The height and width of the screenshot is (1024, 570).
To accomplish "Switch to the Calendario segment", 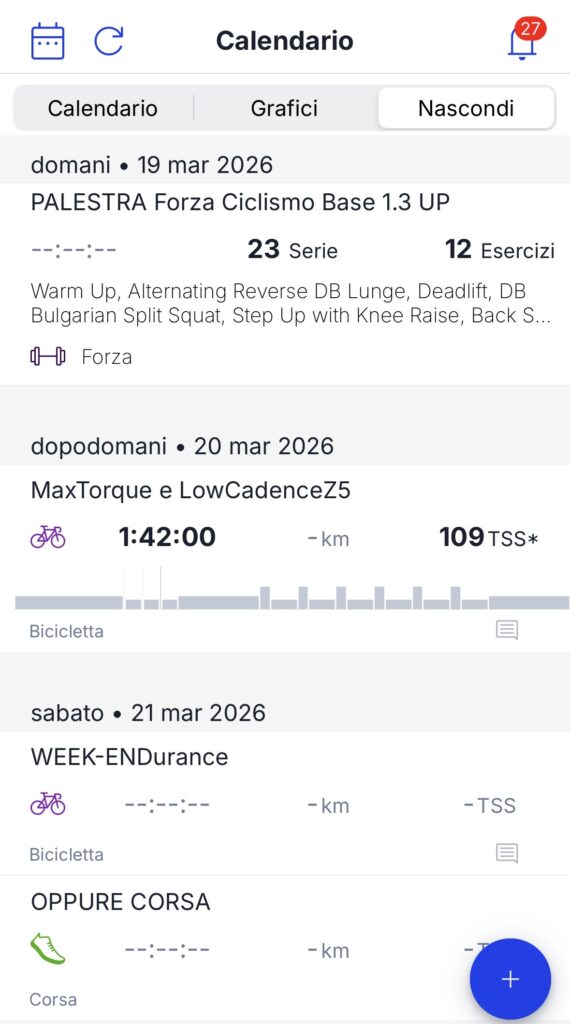I will coord(103,108).
